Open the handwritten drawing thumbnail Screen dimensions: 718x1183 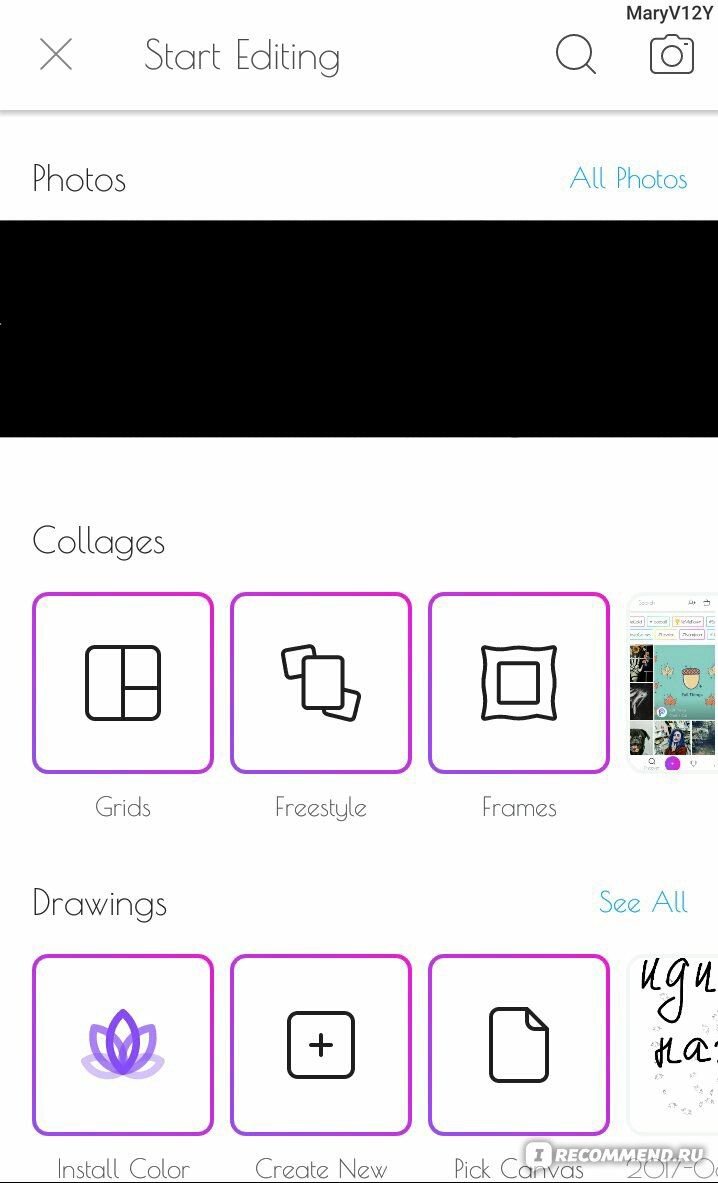(672, 1045)
